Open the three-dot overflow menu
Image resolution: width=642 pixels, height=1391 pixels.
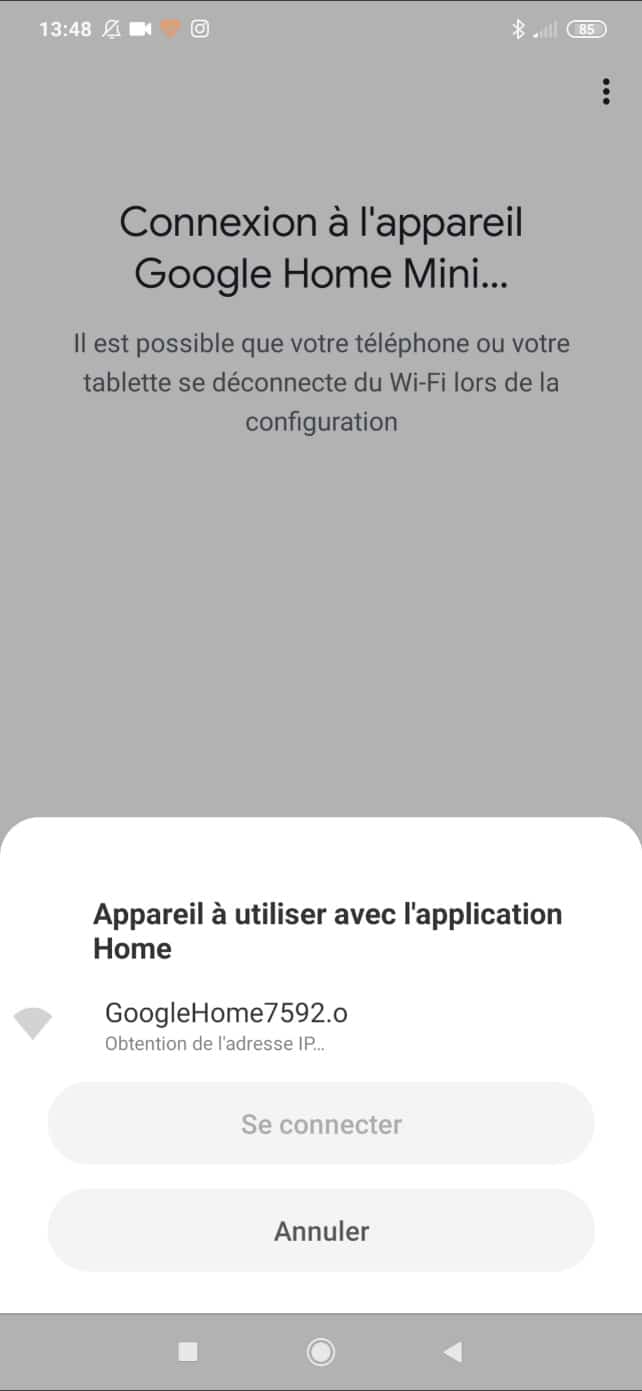[x=606, y=91]
